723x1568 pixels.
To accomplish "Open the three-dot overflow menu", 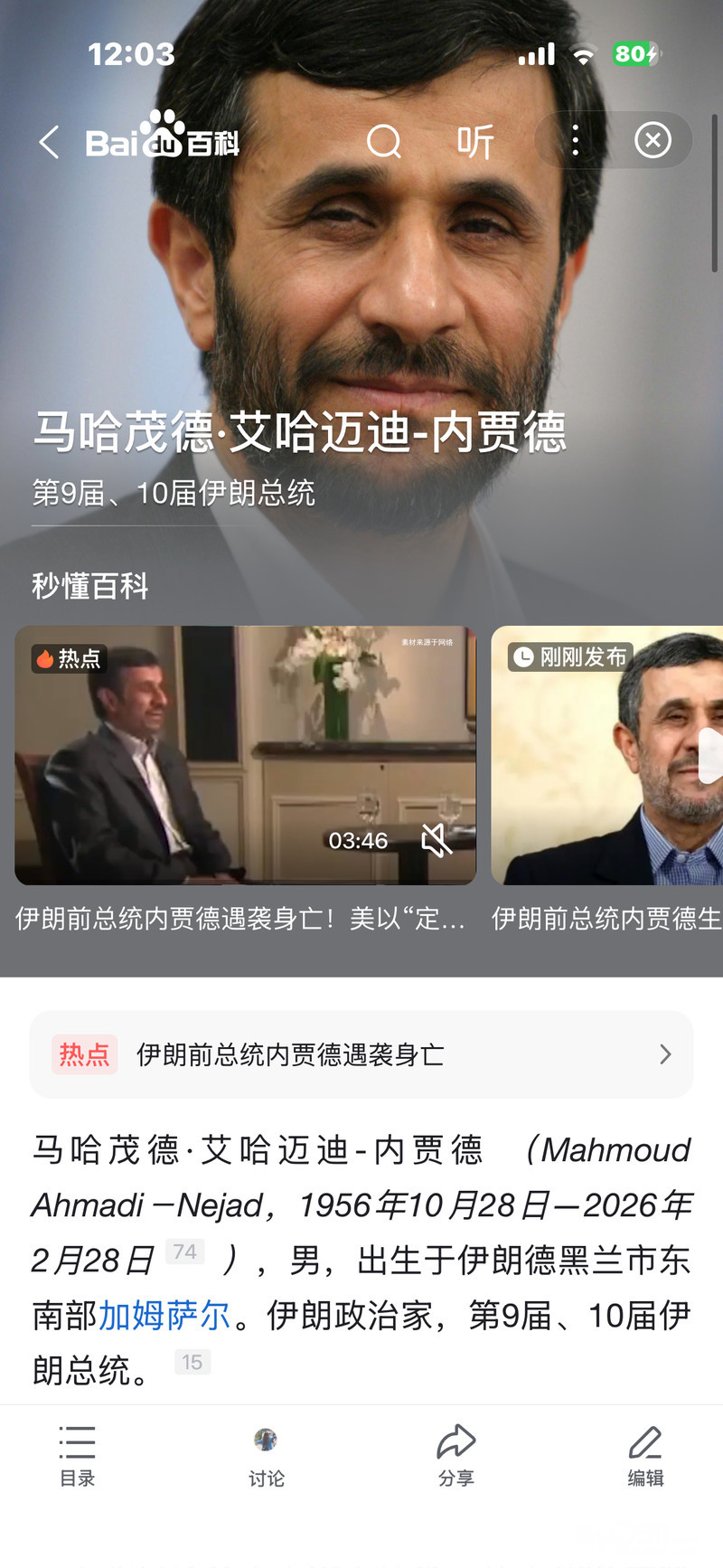I will click(x=576, y=140).
